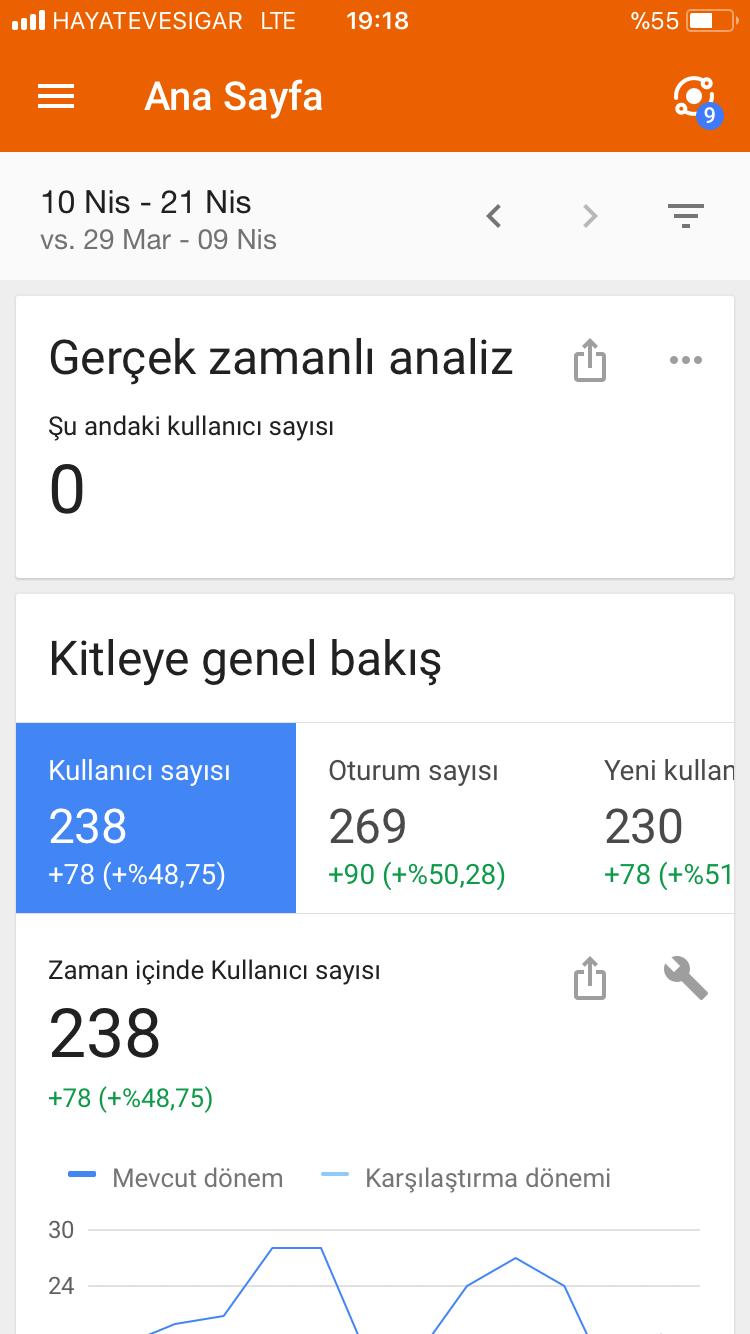Open chart settings wrench icon
This screenshot has height=1334, width=750.
686,978
